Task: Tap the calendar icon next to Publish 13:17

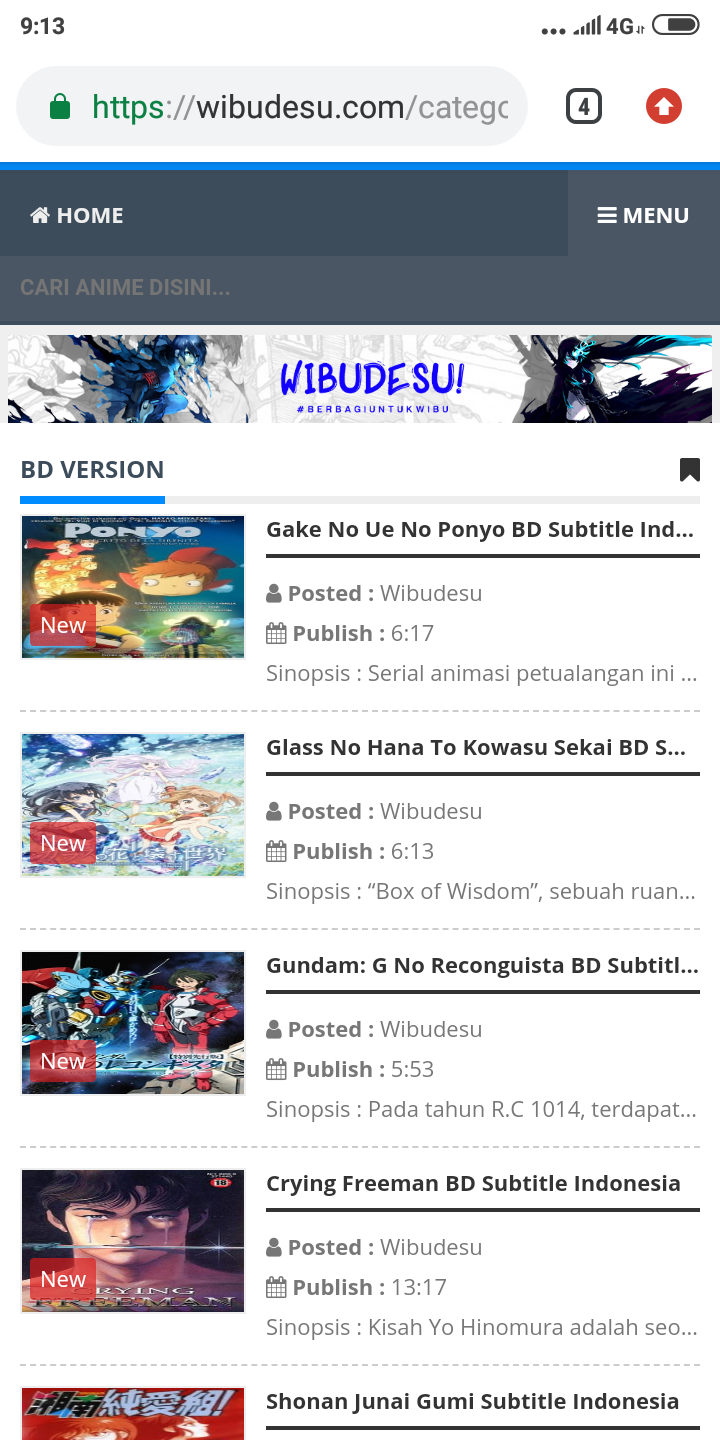Action: [276, 1287]
